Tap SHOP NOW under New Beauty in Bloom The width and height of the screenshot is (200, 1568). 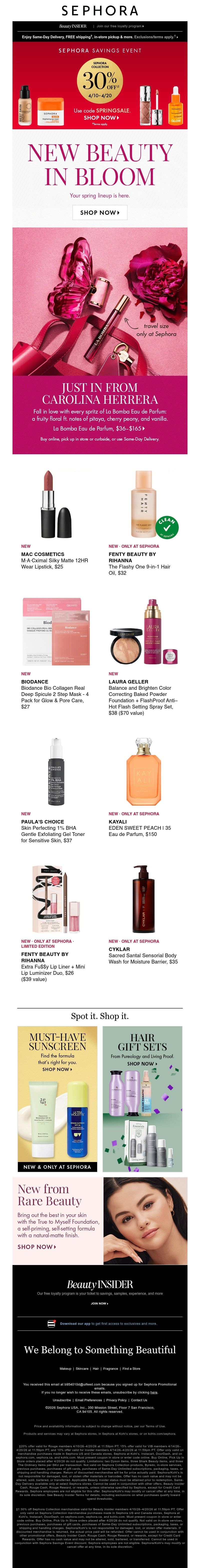click(x=100, y=212)
